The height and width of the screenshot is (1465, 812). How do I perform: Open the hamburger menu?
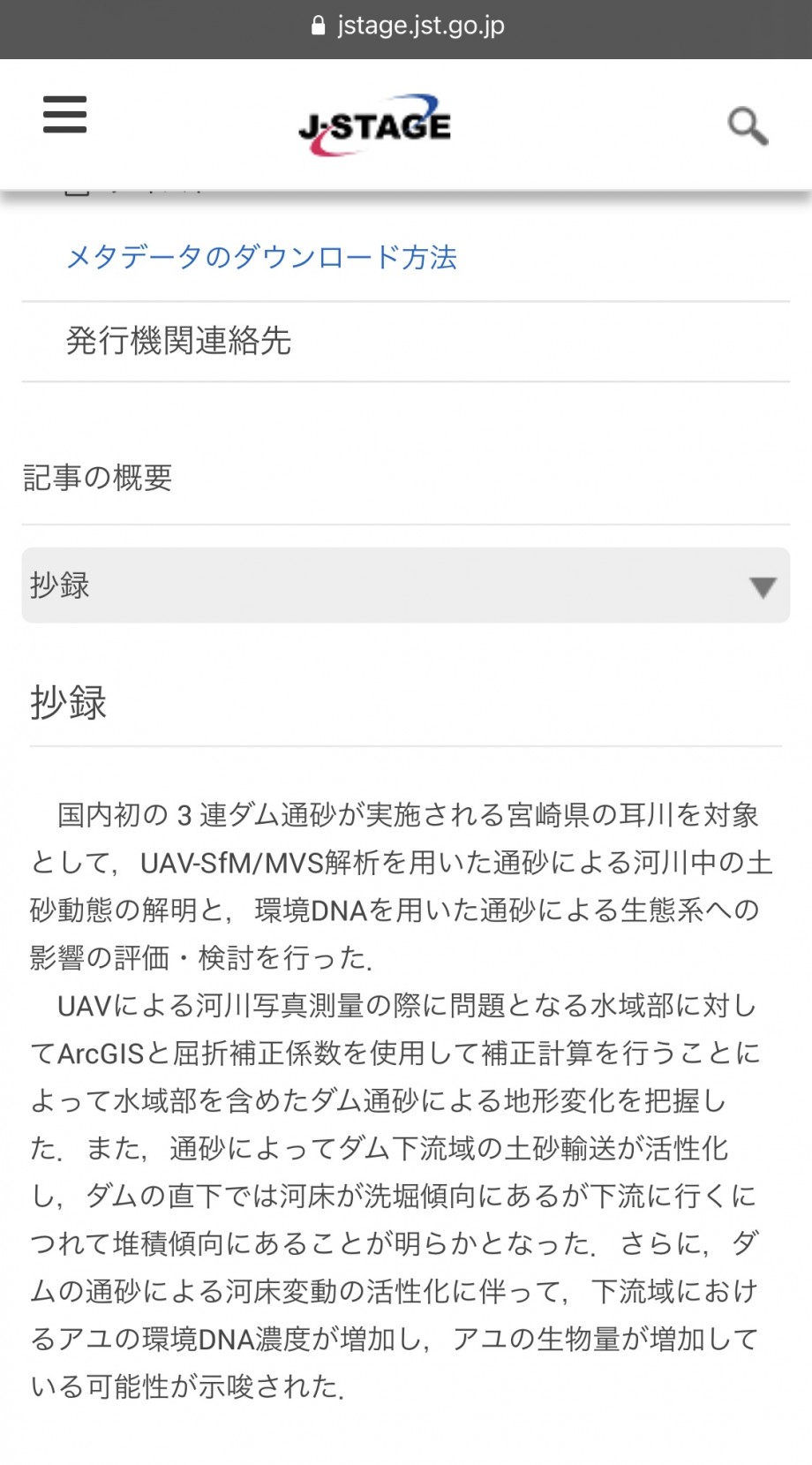(65, 115)
